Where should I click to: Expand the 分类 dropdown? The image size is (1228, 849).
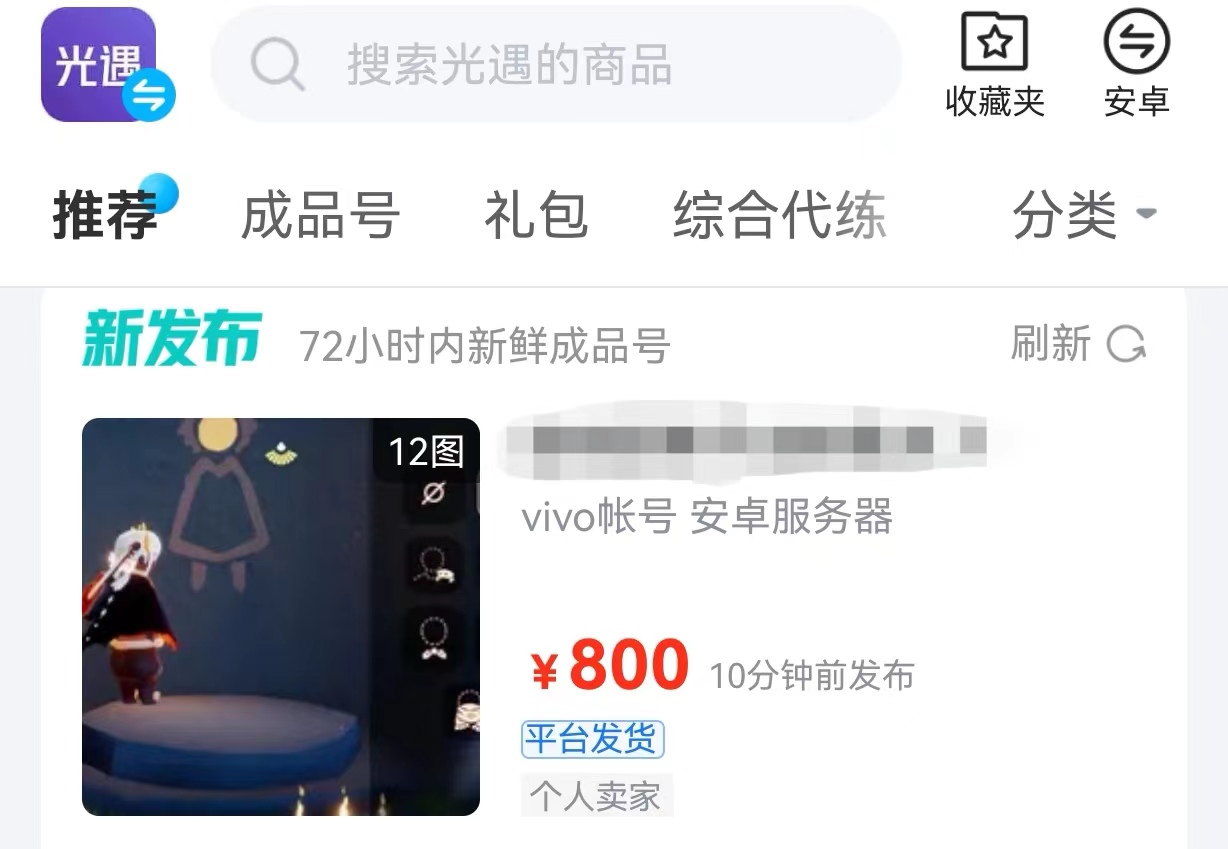pyautogui.click(x=1083, y=215)
